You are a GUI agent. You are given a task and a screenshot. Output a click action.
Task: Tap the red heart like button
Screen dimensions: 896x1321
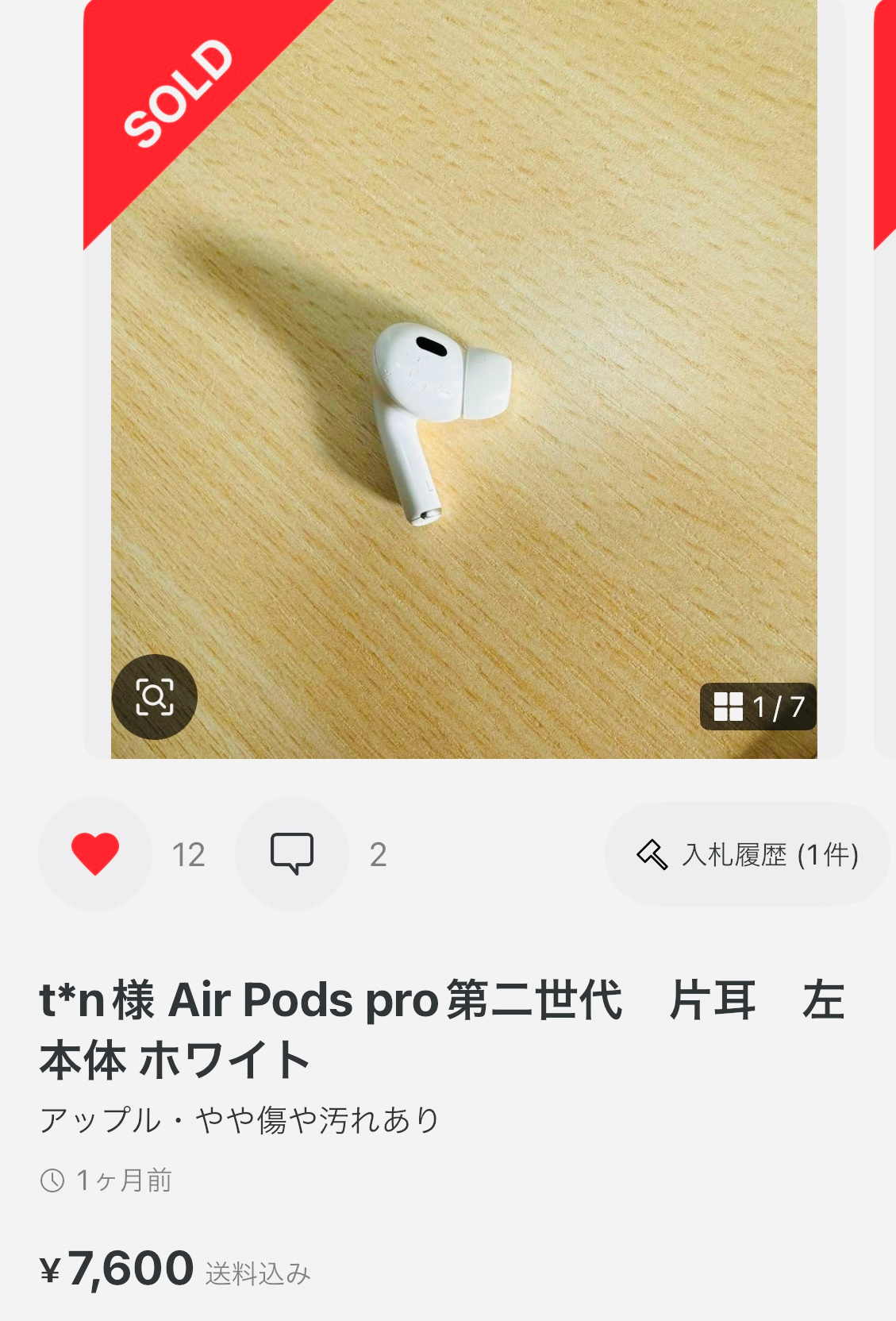[95, 854]
